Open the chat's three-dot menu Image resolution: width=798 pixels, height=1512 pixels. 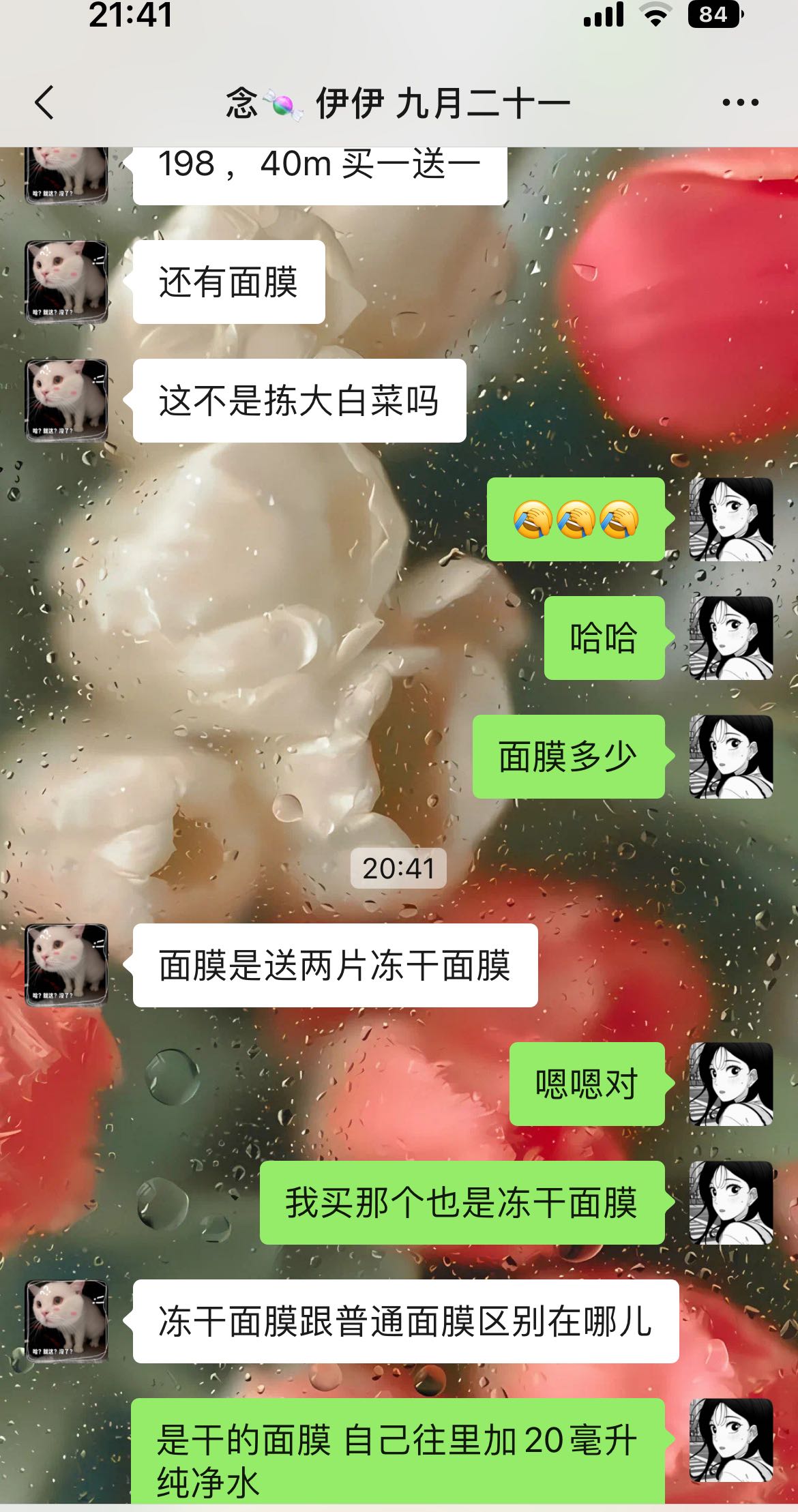(740, 103)
